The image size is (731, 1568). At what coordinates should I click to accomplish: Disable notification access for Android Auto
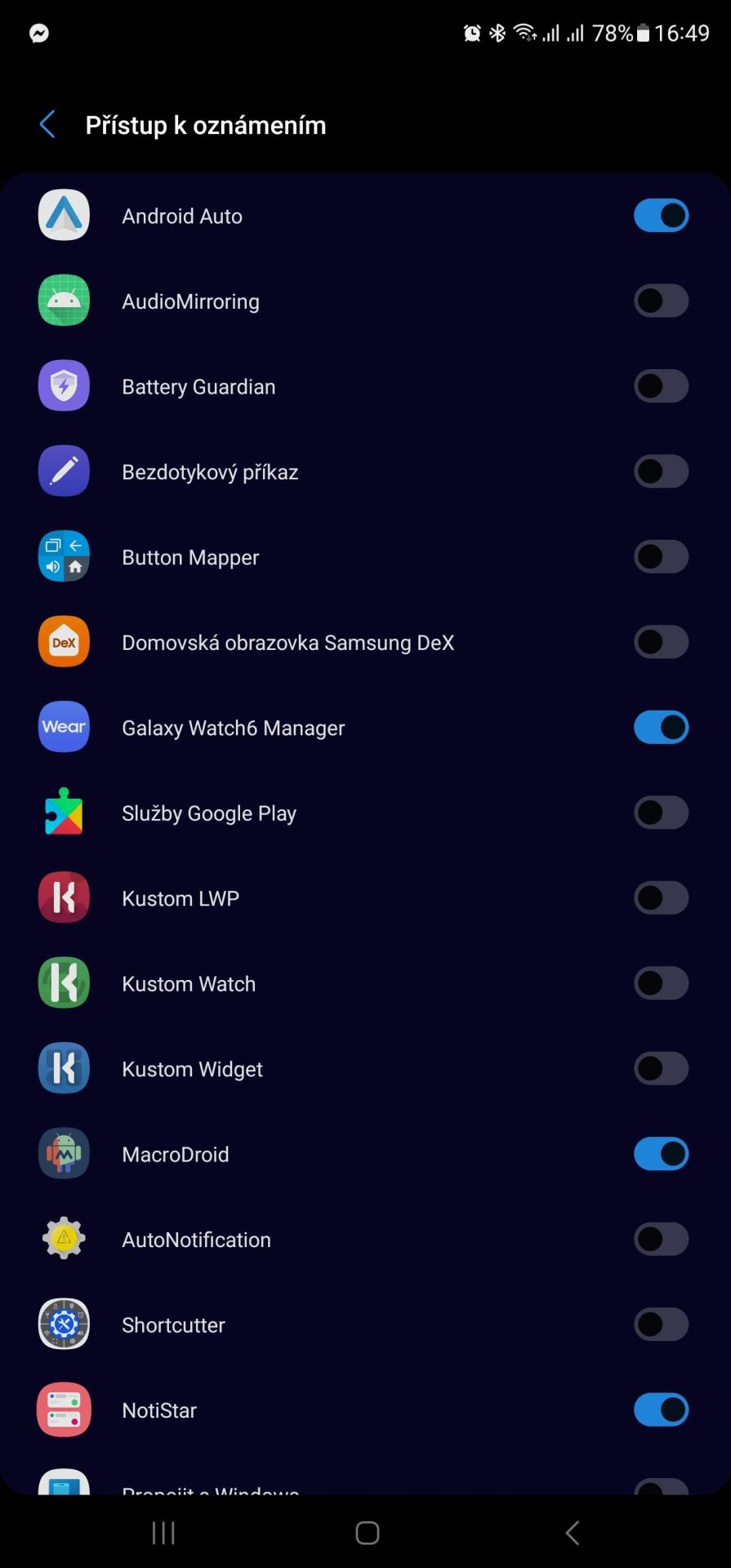(661, 216)
